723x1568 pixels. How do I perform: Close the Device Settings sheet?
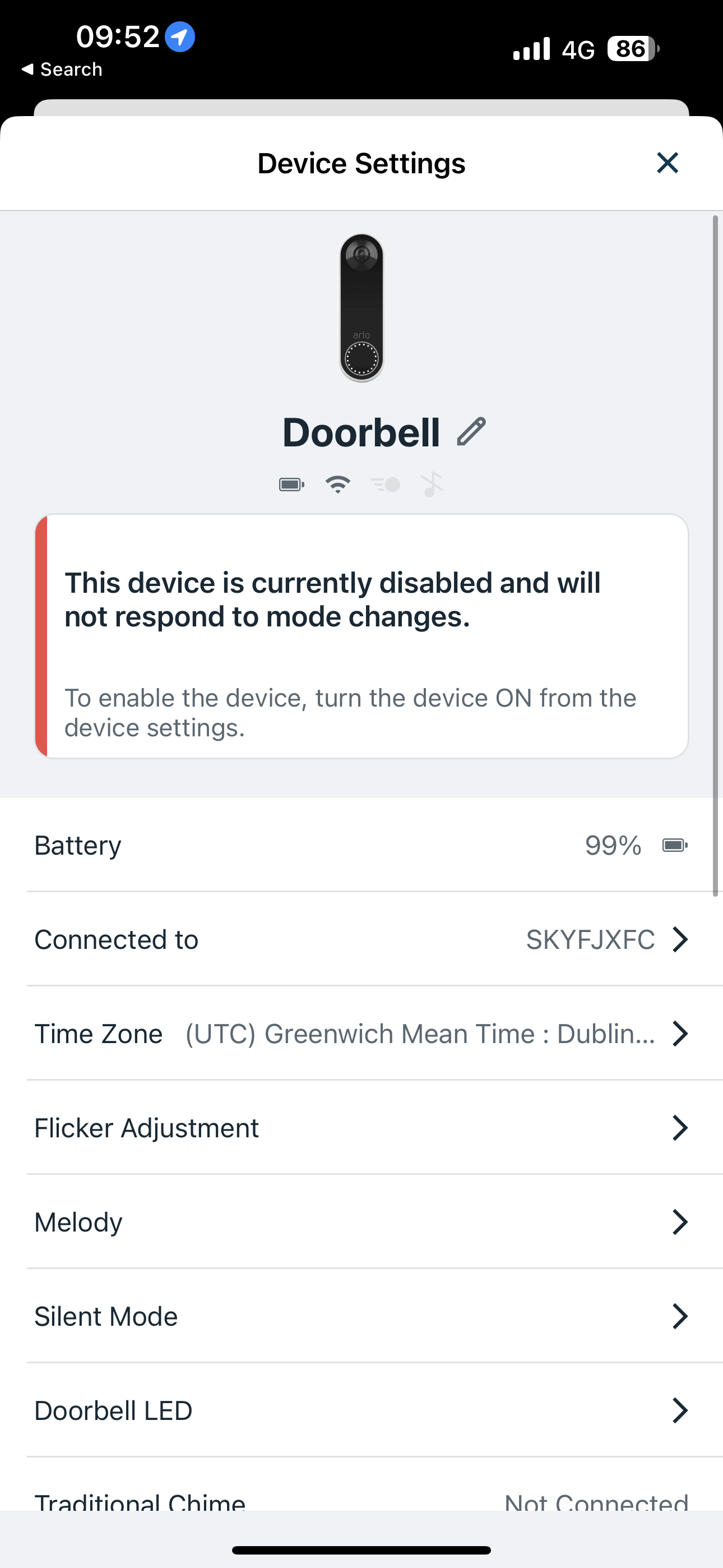(x=667, y=163)
